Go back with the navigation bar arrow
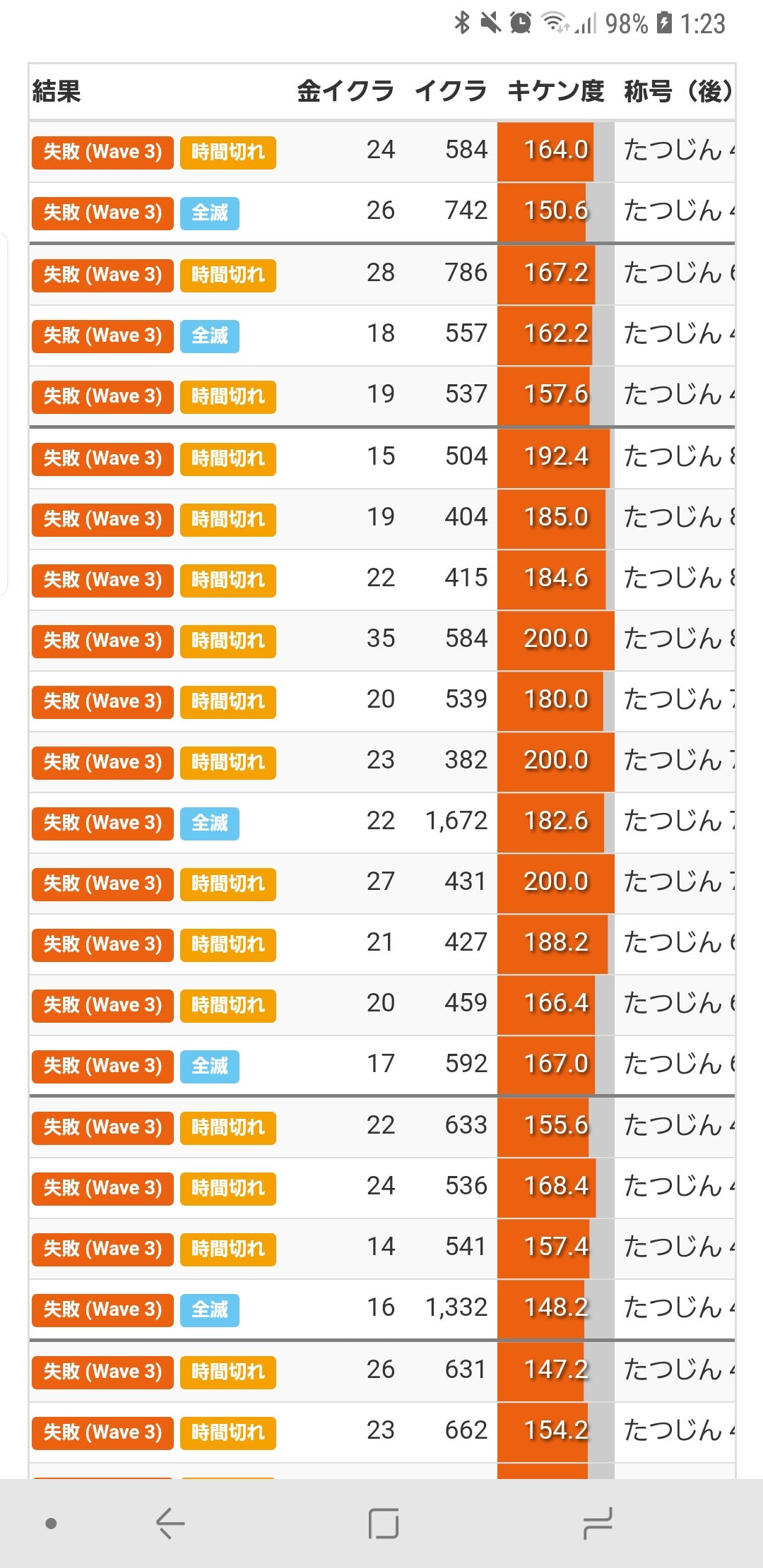Image resolution: width=763 pixels, height=1568 pixels. (x=170, y=1524)
